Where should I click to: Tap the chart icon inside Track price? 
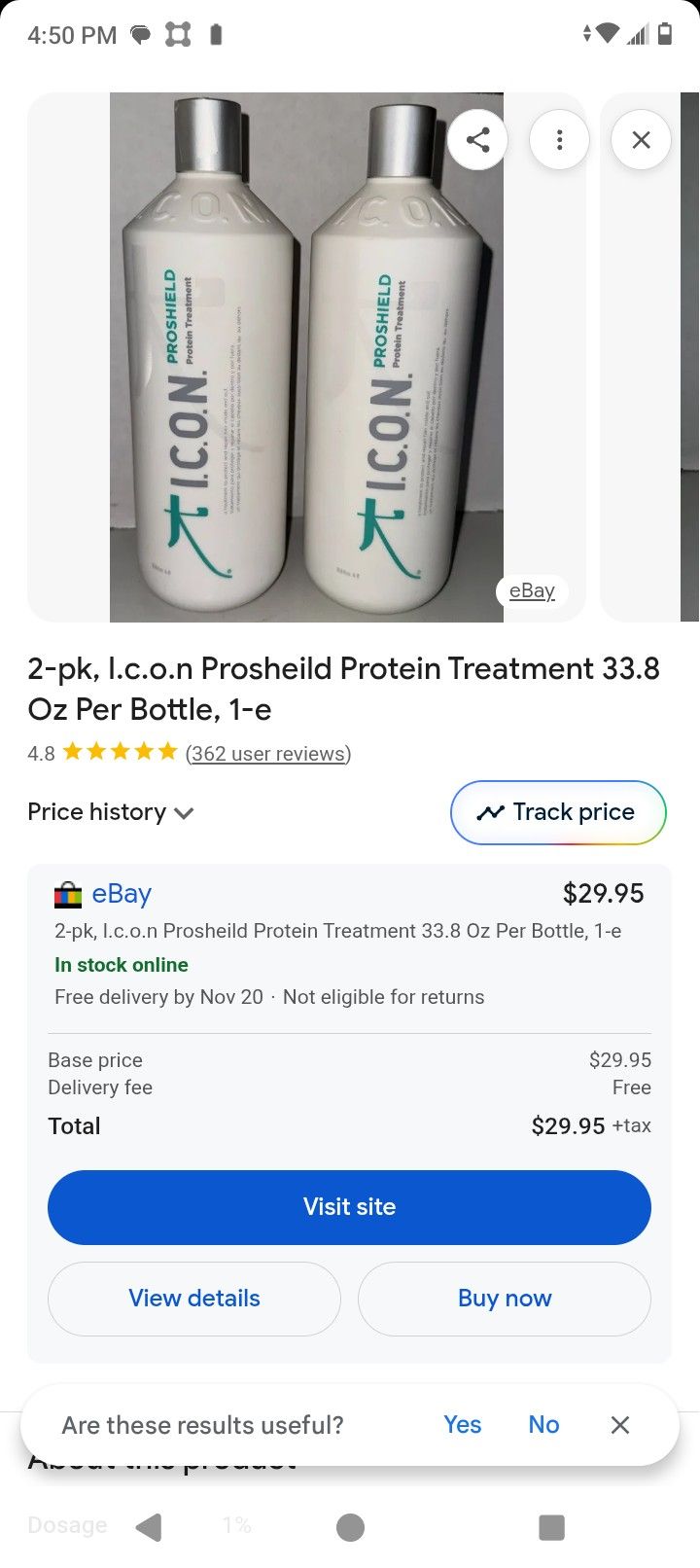tap(492, 812)
